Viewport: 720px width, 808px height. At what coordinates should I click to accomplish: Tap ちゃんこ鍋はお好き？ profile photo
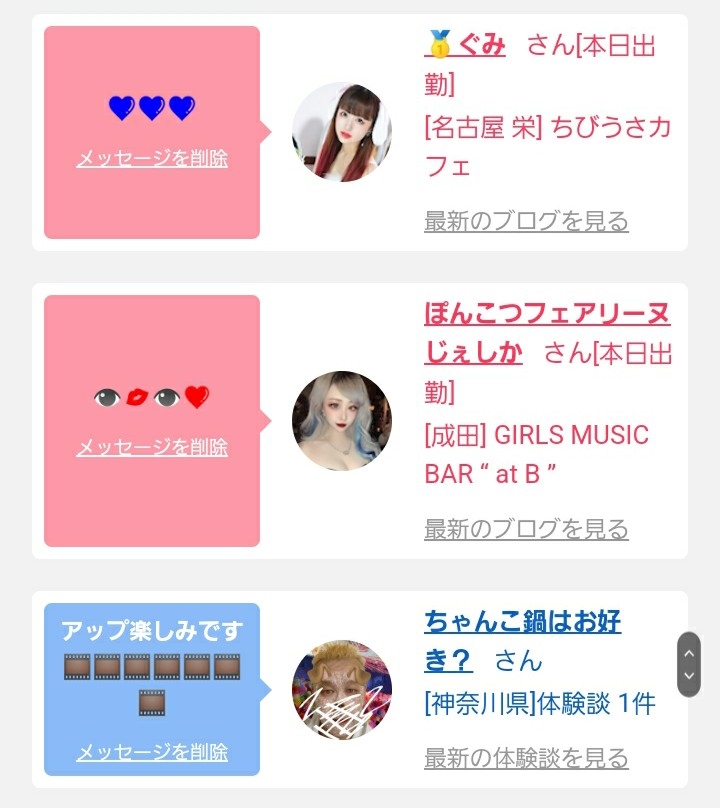[x=342, y=689]
